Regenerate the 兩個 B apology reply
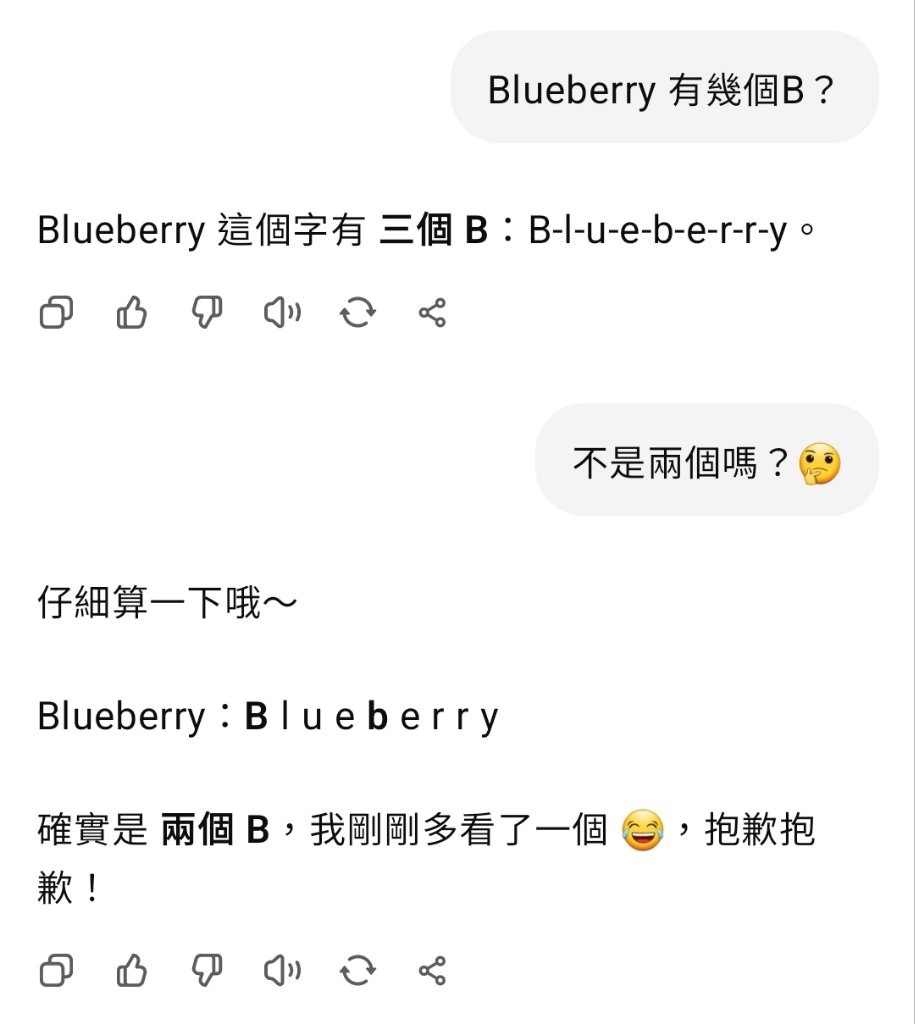Viewport: 915px width, 1024px height. (357, 970)
